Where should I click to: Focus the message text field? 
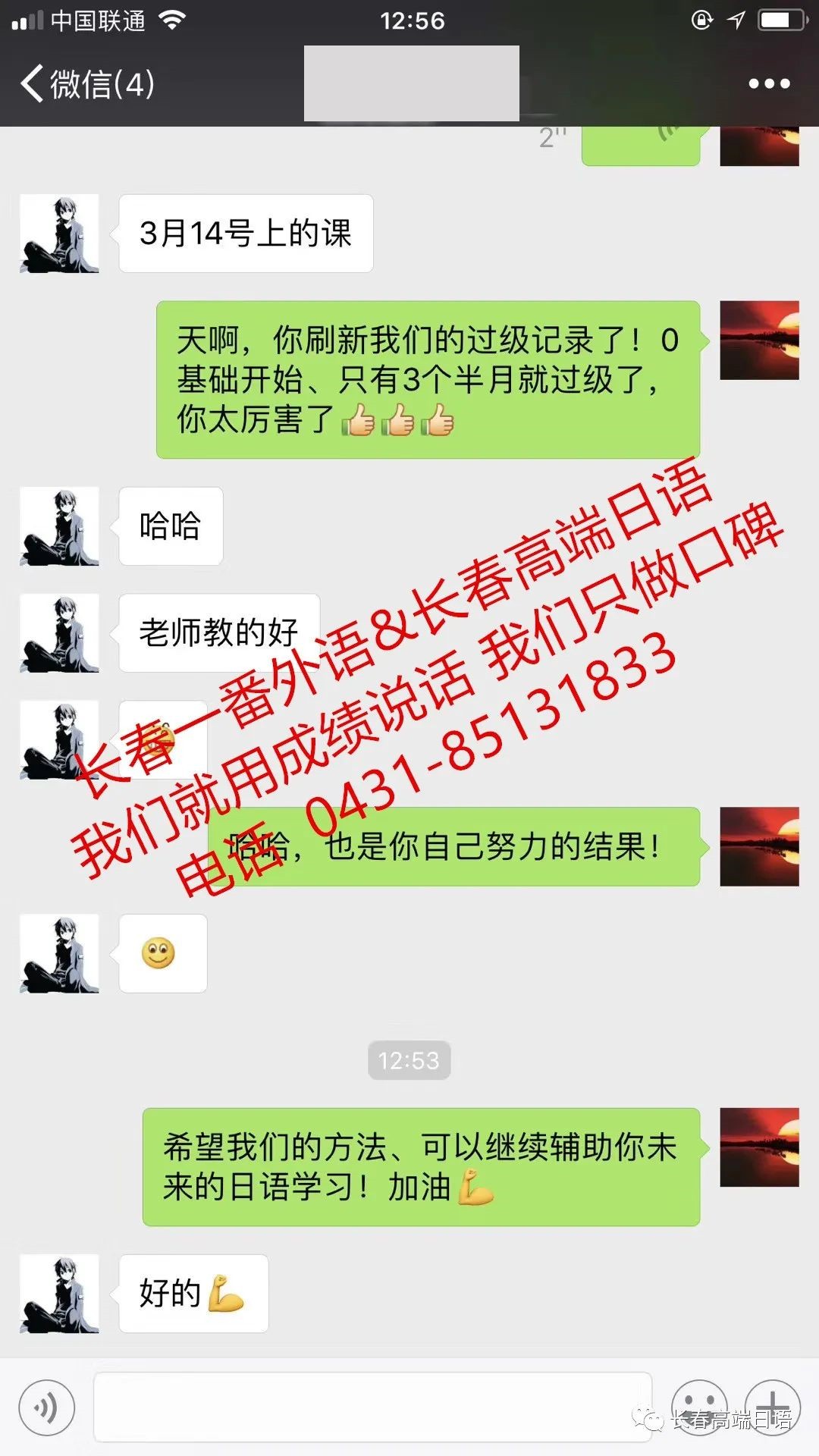point(372,1407)
